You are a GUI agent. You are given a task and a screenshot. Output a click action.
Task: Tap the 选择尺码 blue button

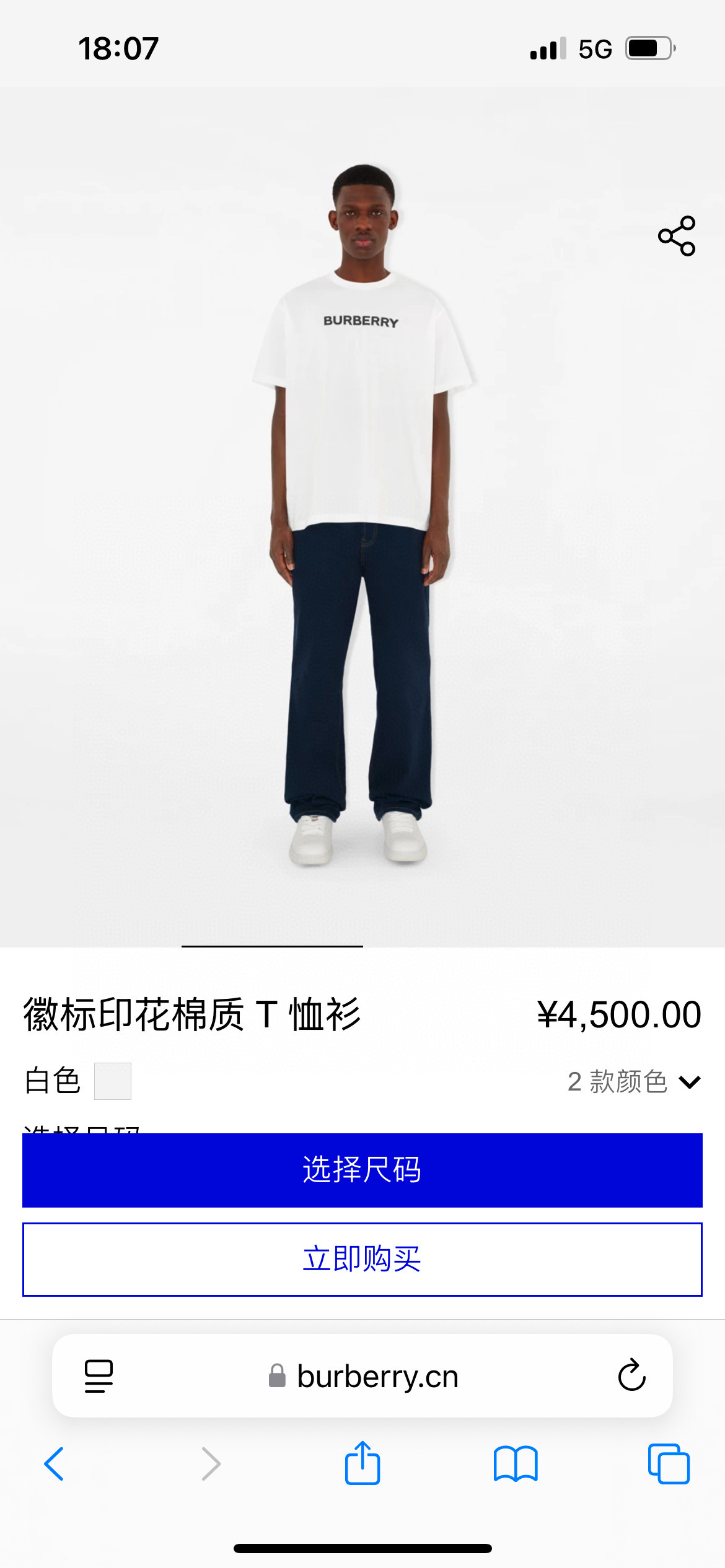coord(362,1170)
